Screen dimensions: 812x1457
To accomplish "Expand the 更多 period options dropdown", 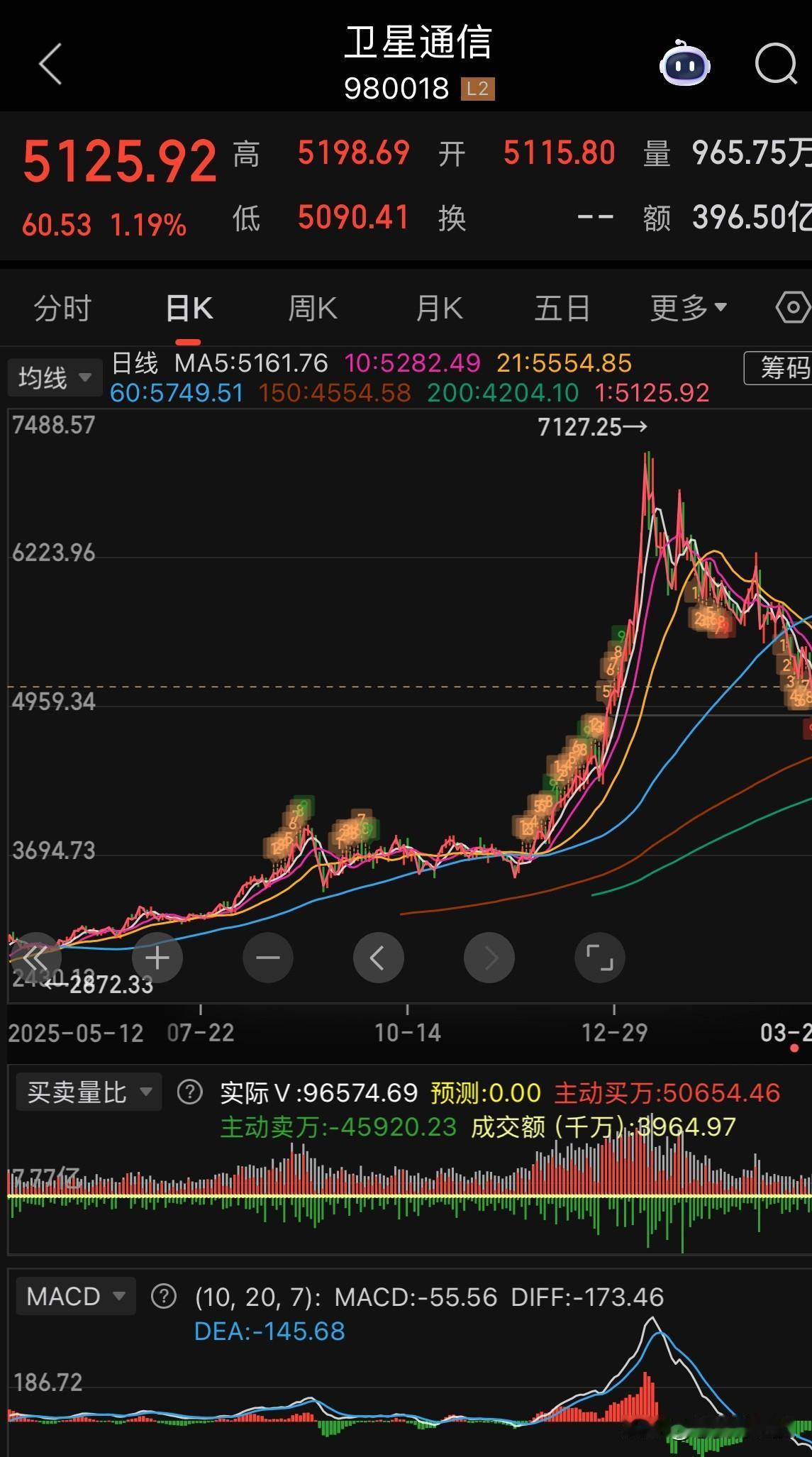I will click(686, 308).
